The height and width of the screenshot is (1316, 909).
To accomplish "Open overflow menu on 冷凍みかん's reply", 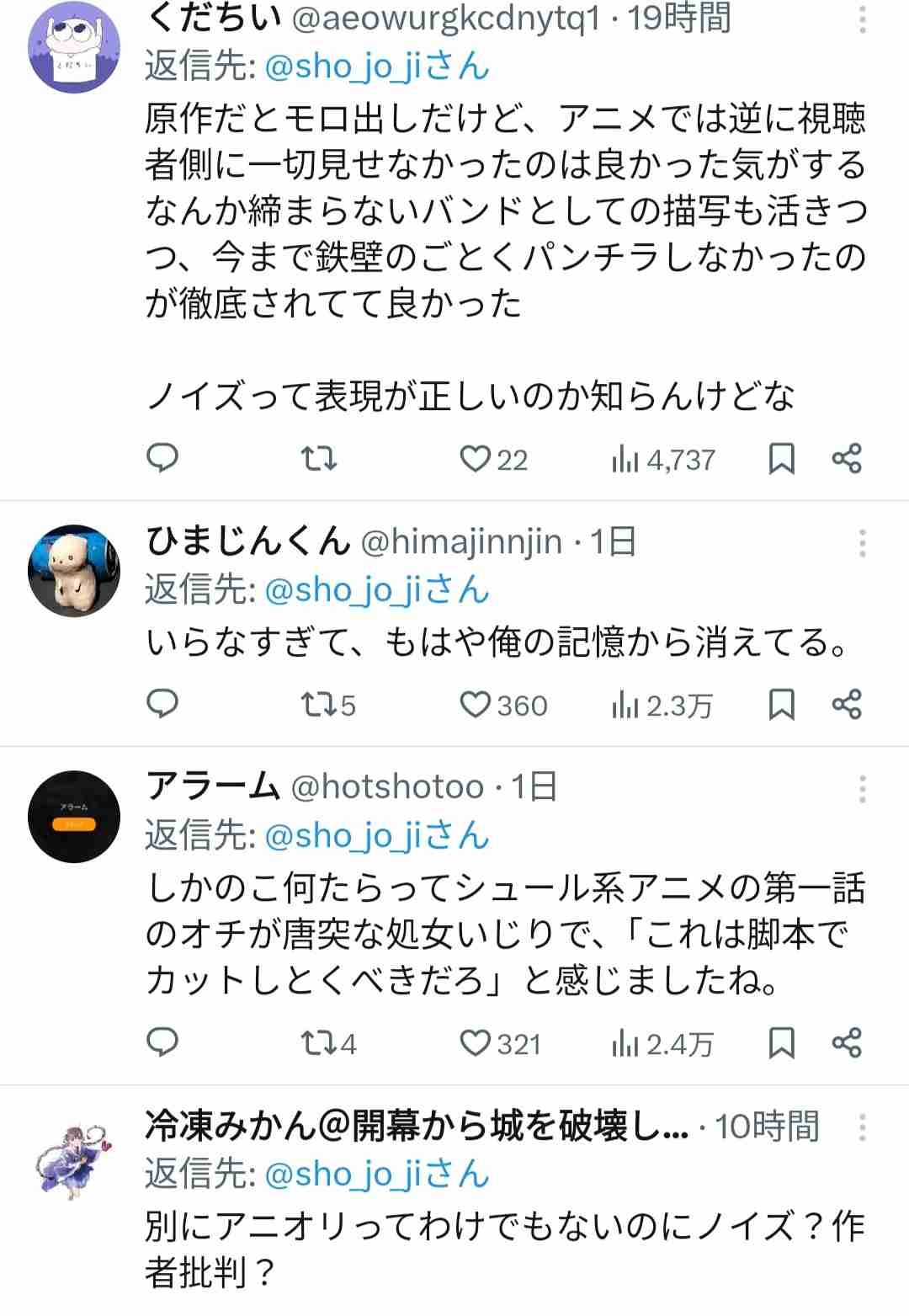I will [862, 1127].
